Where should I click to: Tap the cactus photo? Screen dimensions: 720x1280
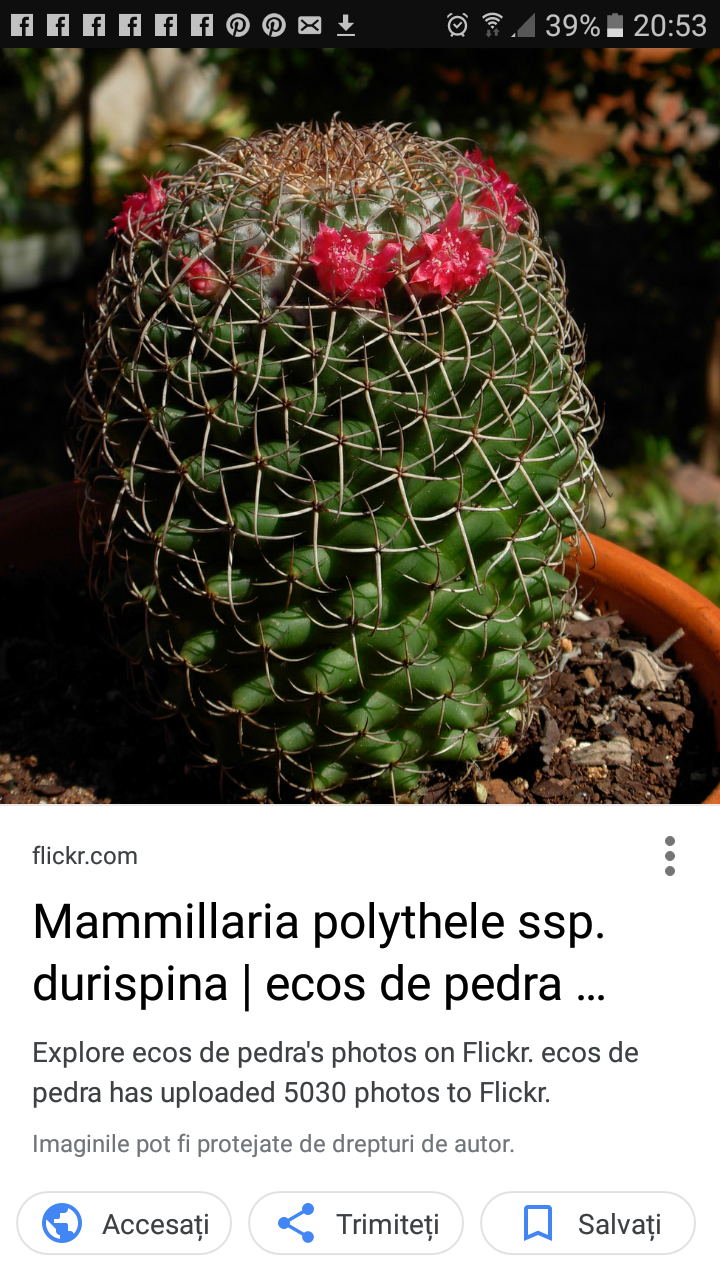pos(360,430)
